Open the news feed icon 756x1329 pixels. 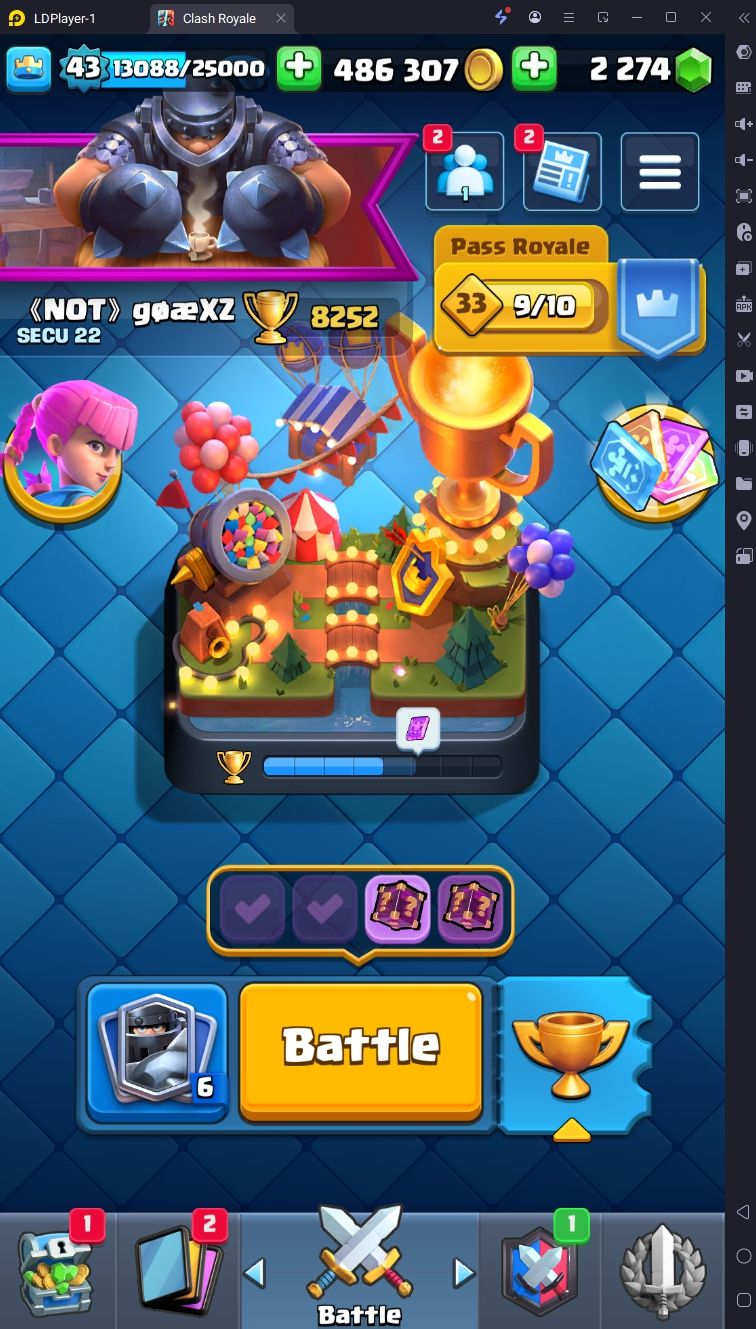coord(562,172)
